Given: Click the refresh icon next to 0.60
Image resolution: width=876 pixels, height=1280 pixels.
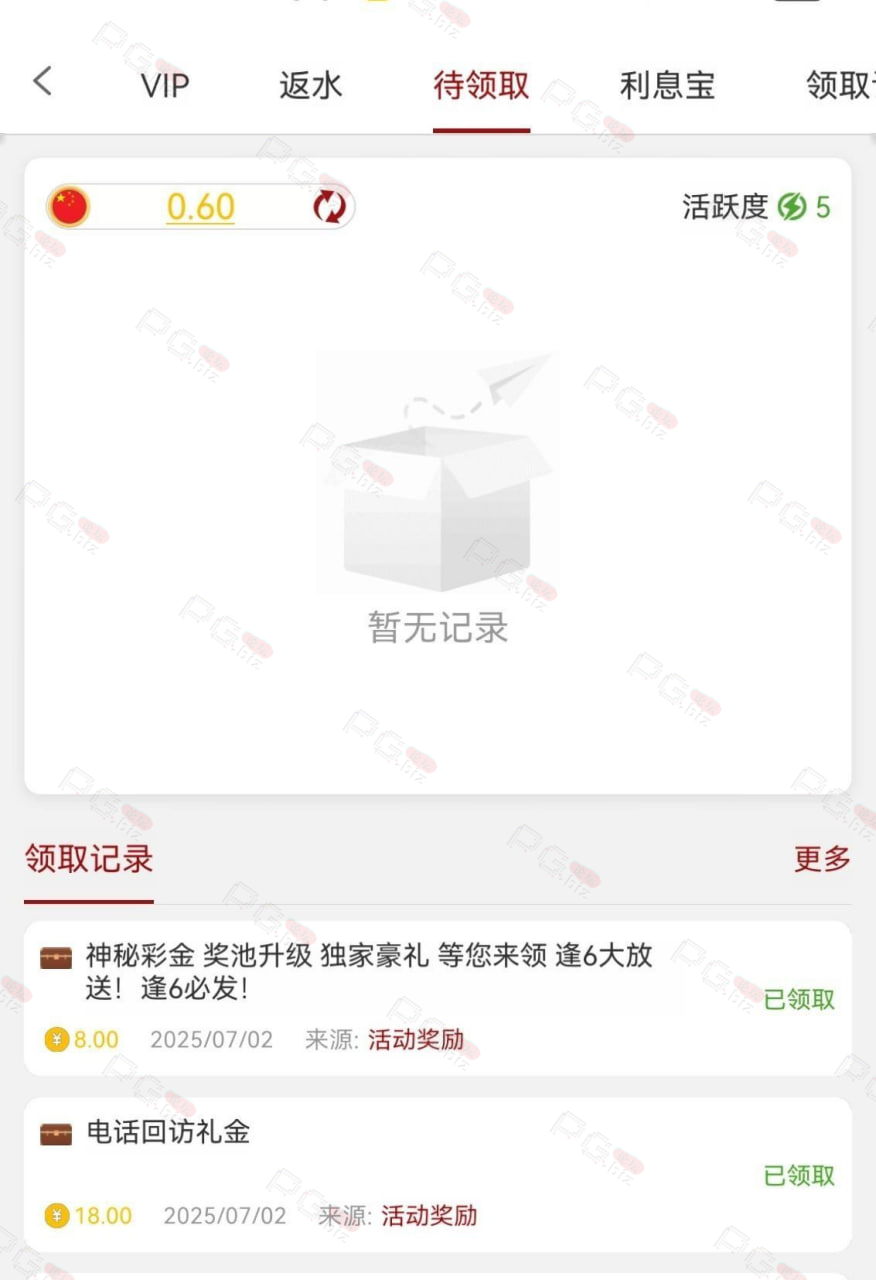Looking at the screenshot, I should click(328, 207).
